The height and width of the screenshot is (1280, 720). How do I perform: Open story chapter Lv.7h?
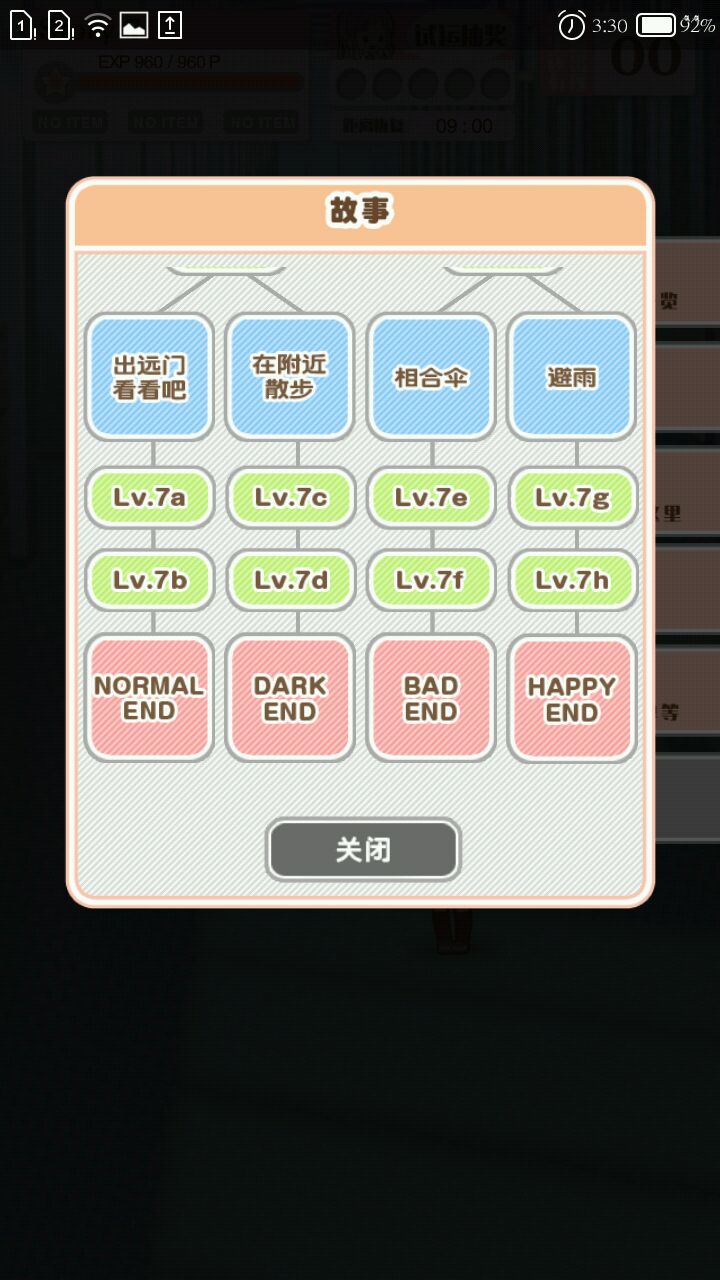click(x=572, y=580)
